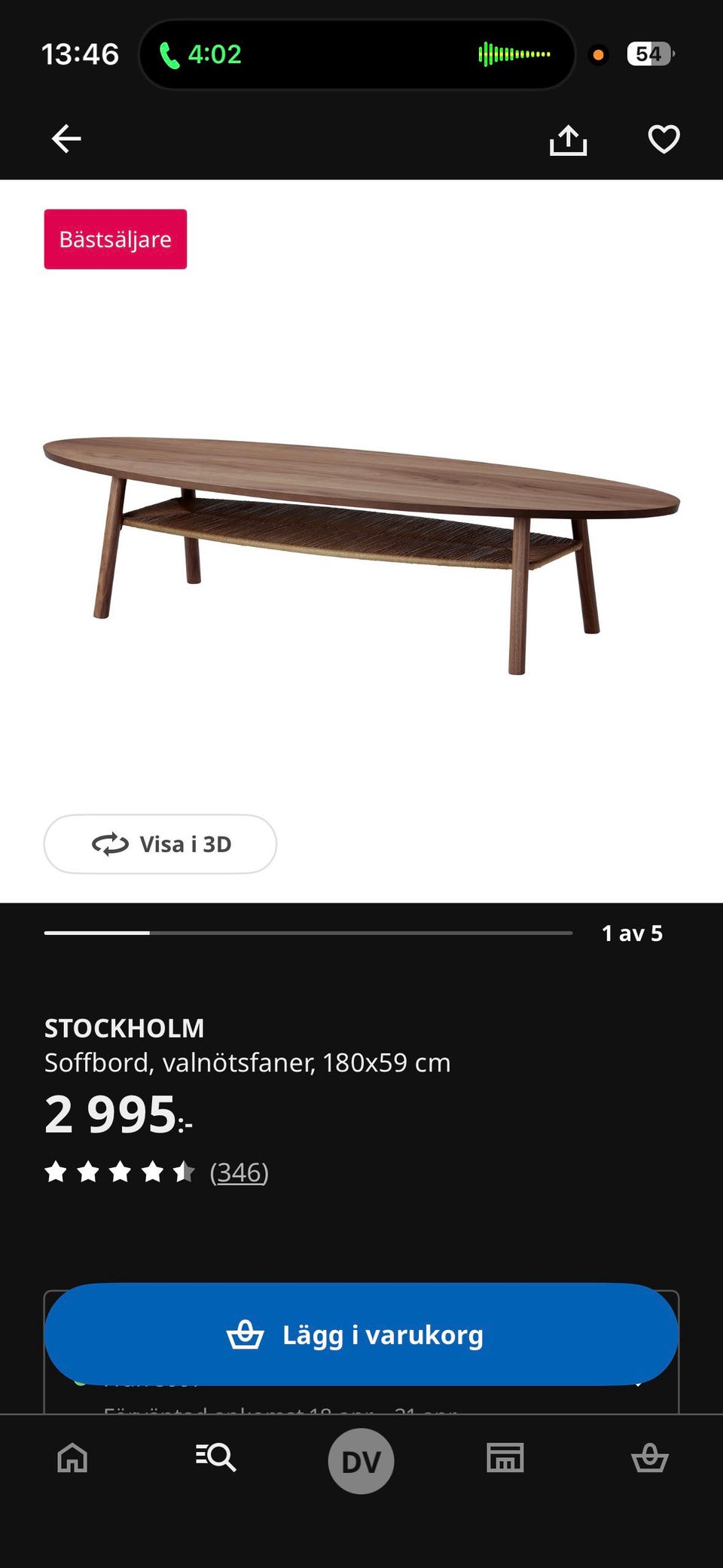
Task: Open product search with the magnifier icon
Action: pyautogui.click(x=215, y=1459)
